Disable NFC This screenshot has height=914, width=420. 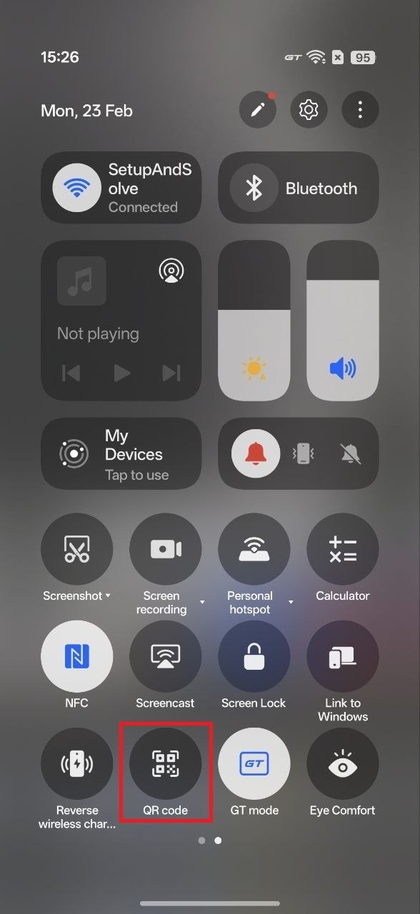[77, 656]
